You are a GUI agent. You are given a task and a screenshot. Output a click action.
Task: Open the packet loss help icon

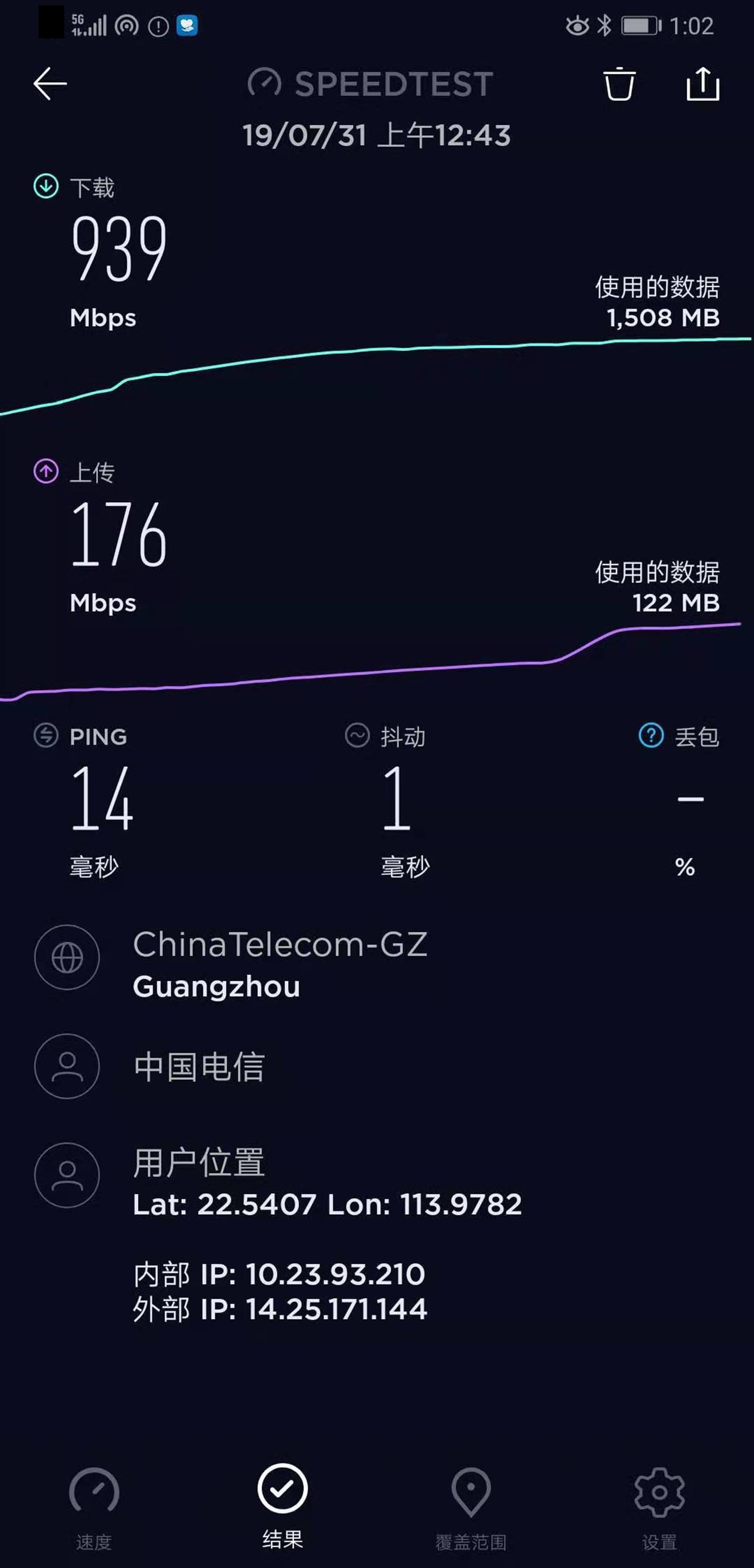[x=651, y=735]
